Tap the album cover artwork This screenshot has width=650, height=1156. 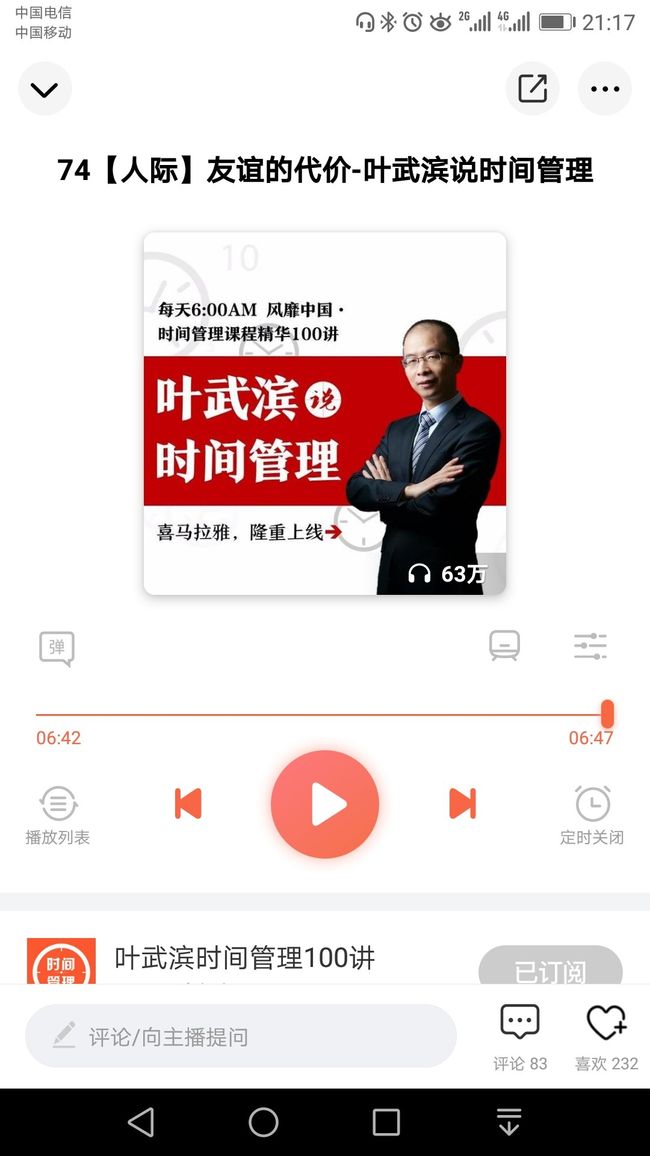(325, 414)
